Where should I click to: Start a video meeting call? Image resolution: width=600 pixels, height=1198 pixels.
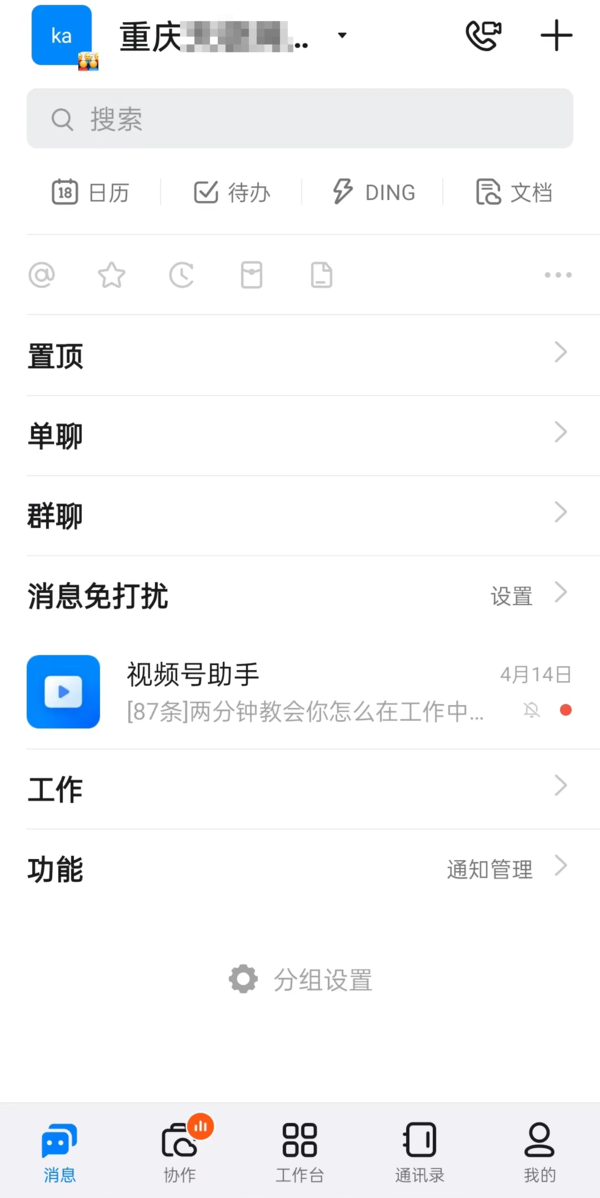click(x=483, y=36)
